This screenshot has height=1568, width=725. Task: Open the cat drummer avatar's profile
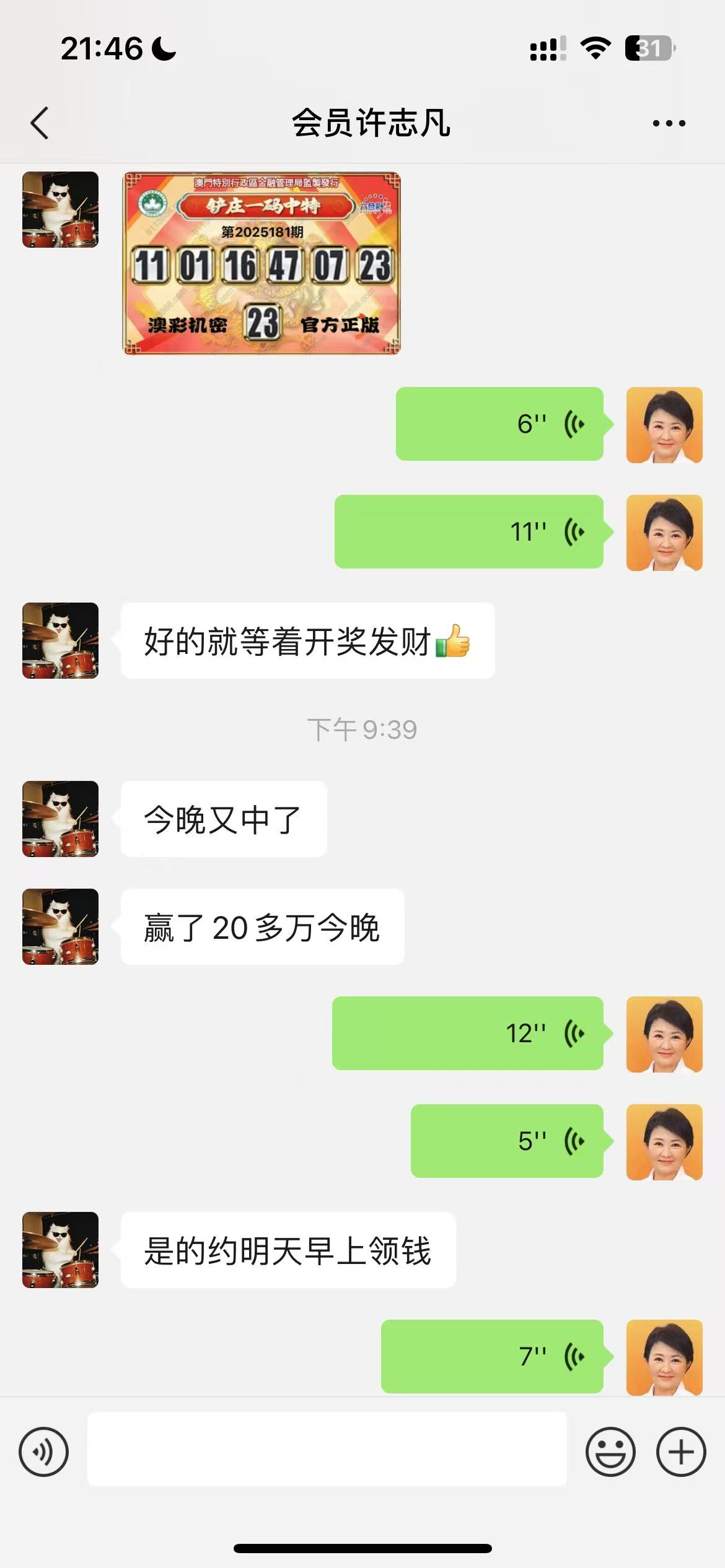coord(60,640)
